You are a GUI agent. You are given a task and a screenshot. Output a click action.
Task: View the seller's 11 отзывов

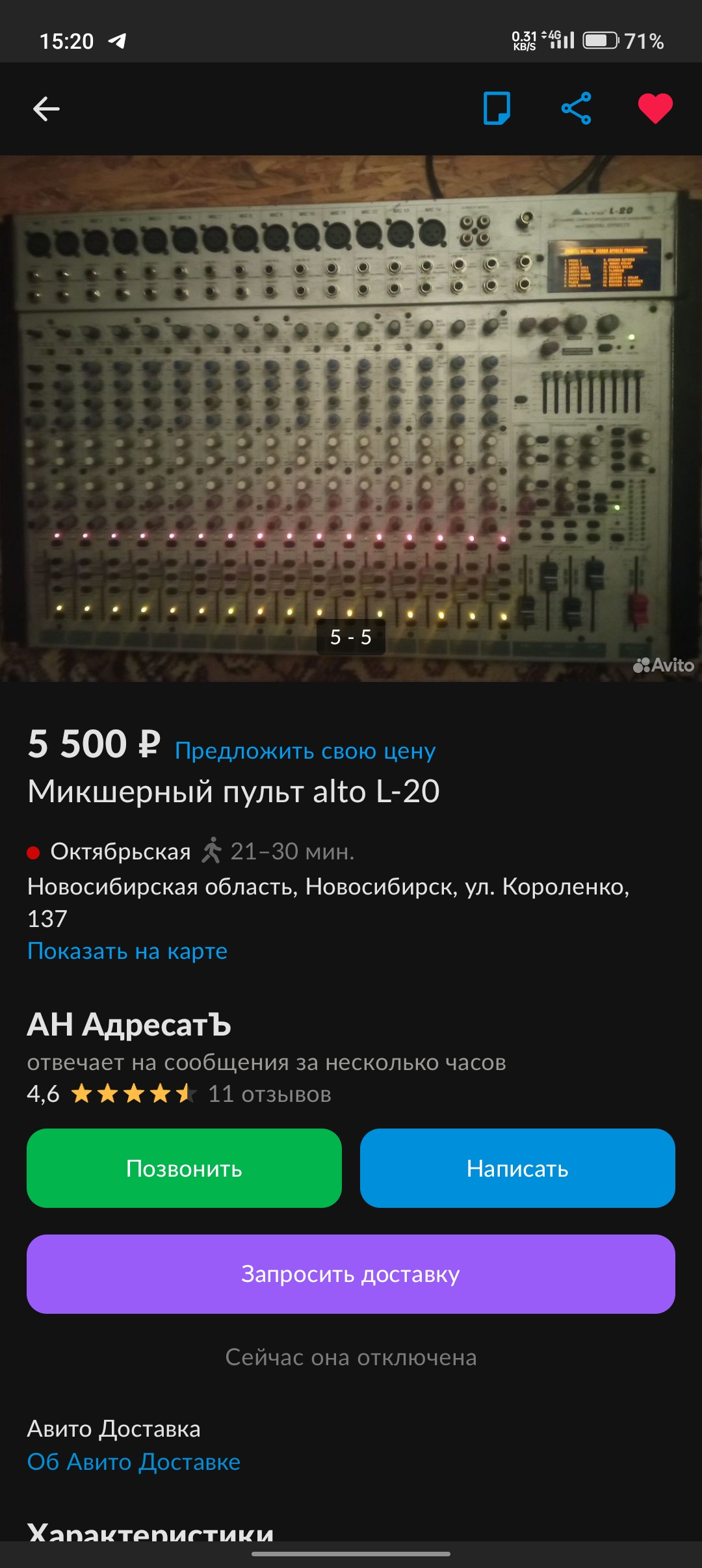tap(269, 1094)
